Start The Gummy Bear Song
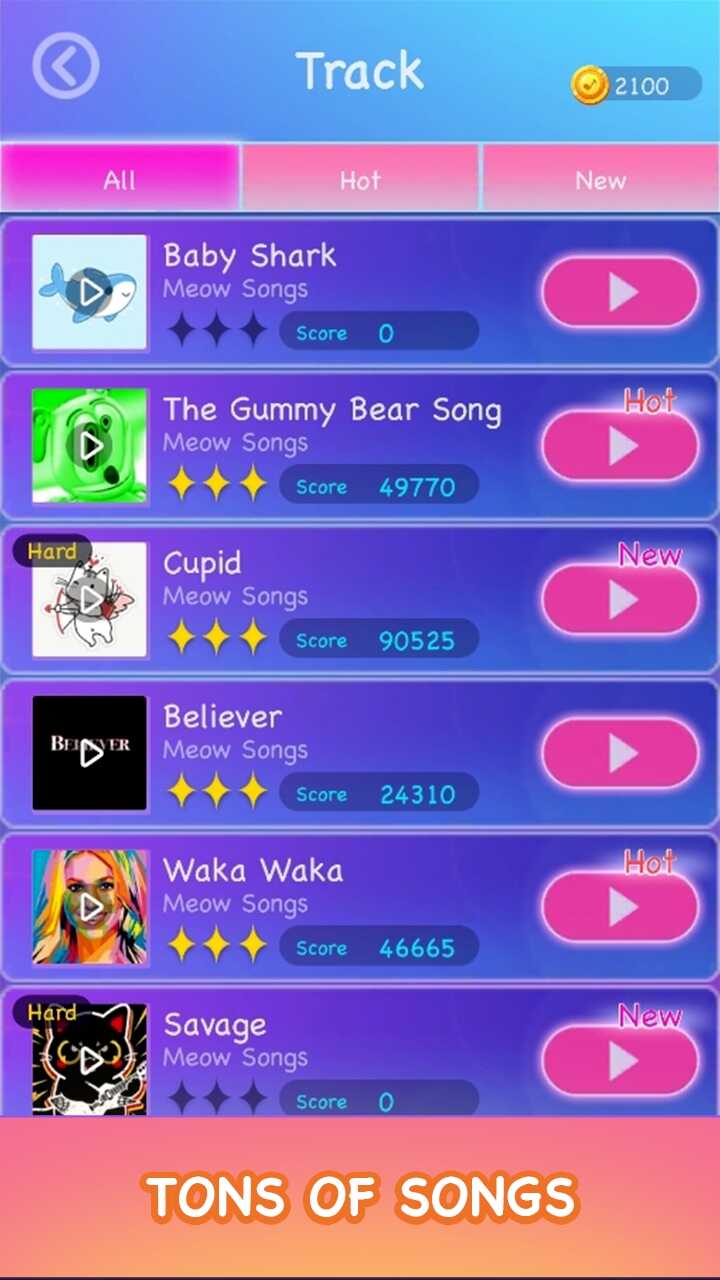 point(620,446)
